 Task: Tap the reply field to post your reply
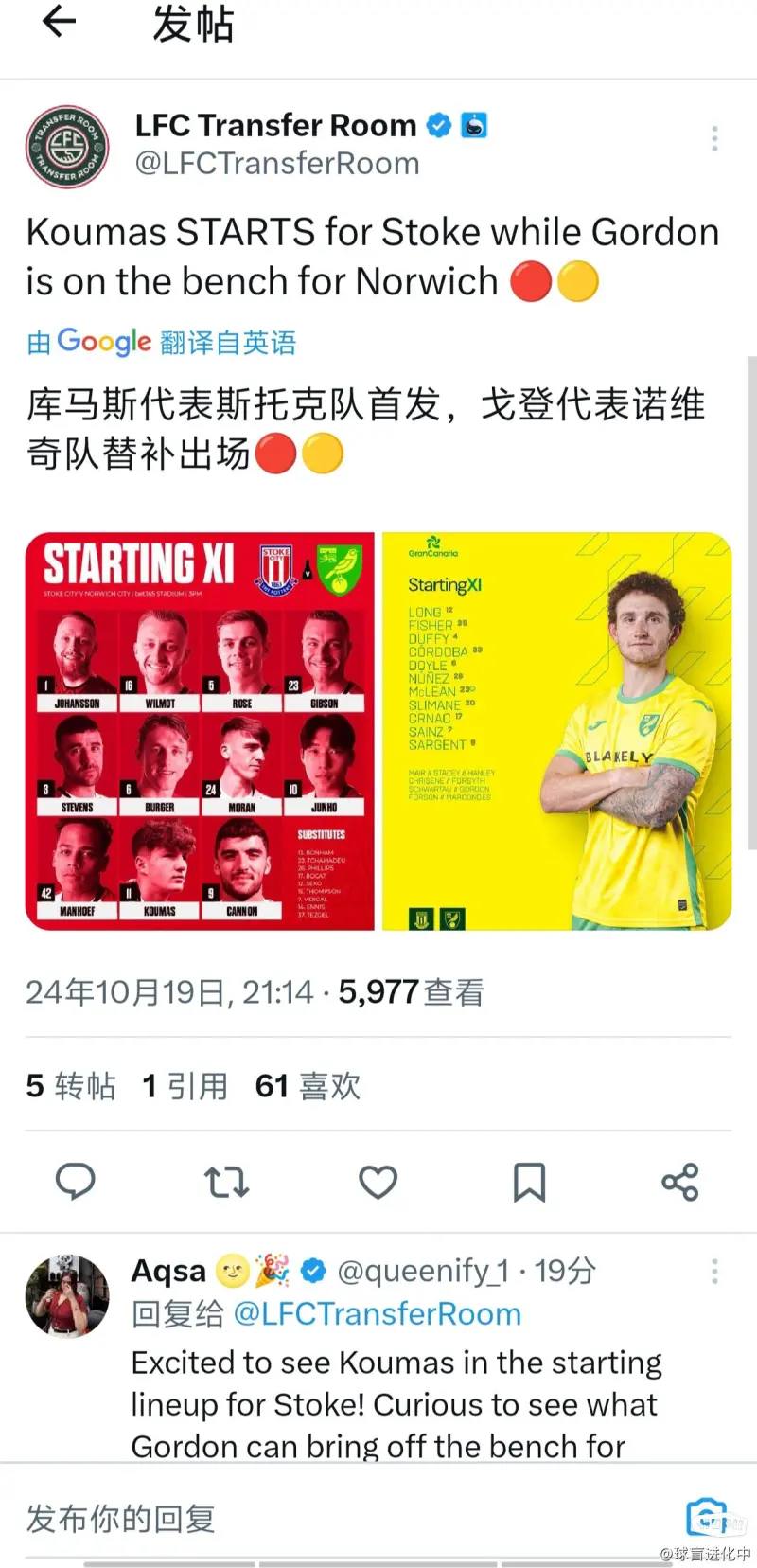pos(284,1518)
